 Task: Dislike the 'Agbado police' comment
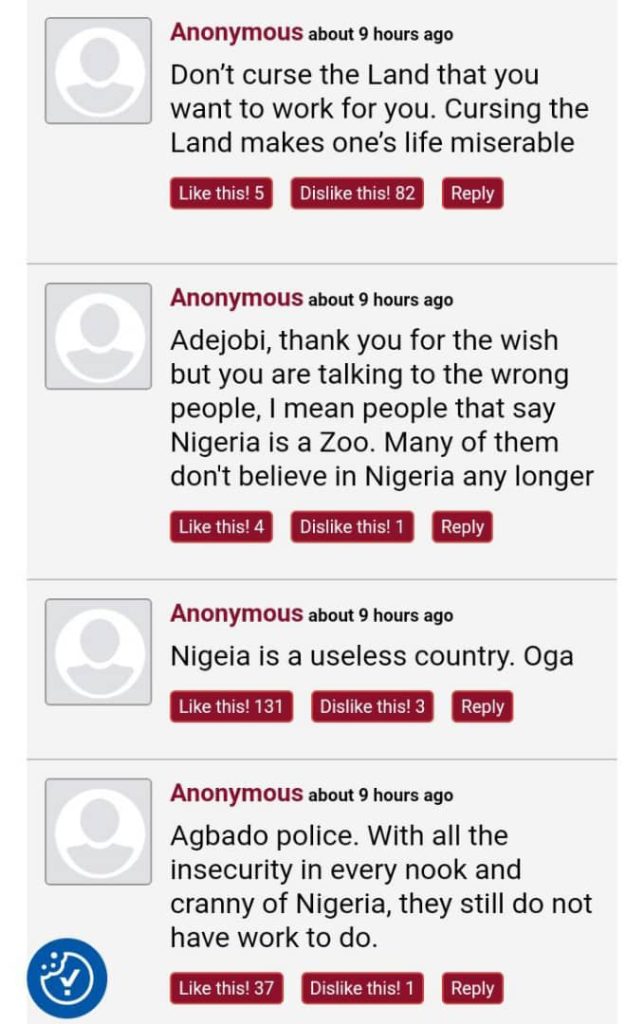click(362, 988)
